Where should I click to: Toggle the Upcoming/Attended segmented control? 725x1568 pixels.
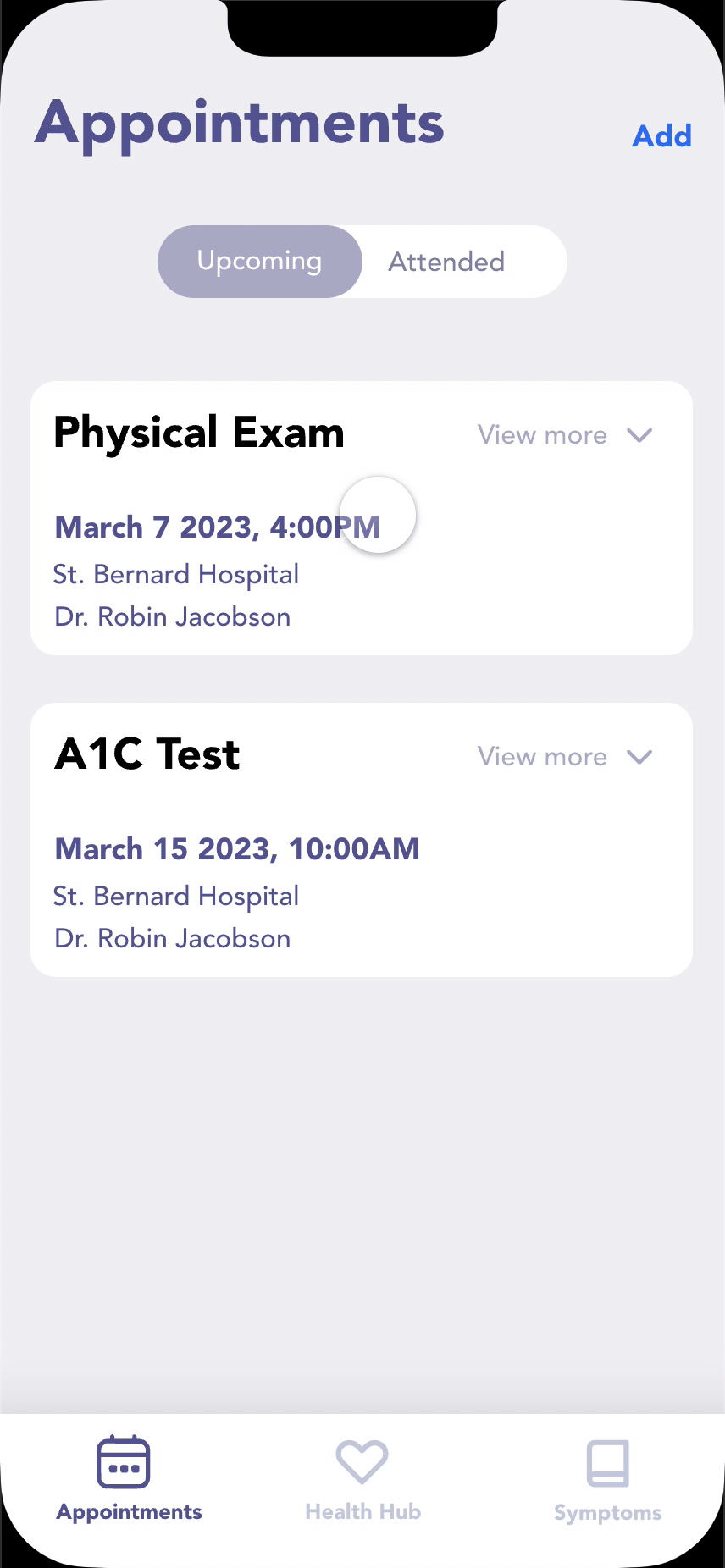tap(362, 262)
